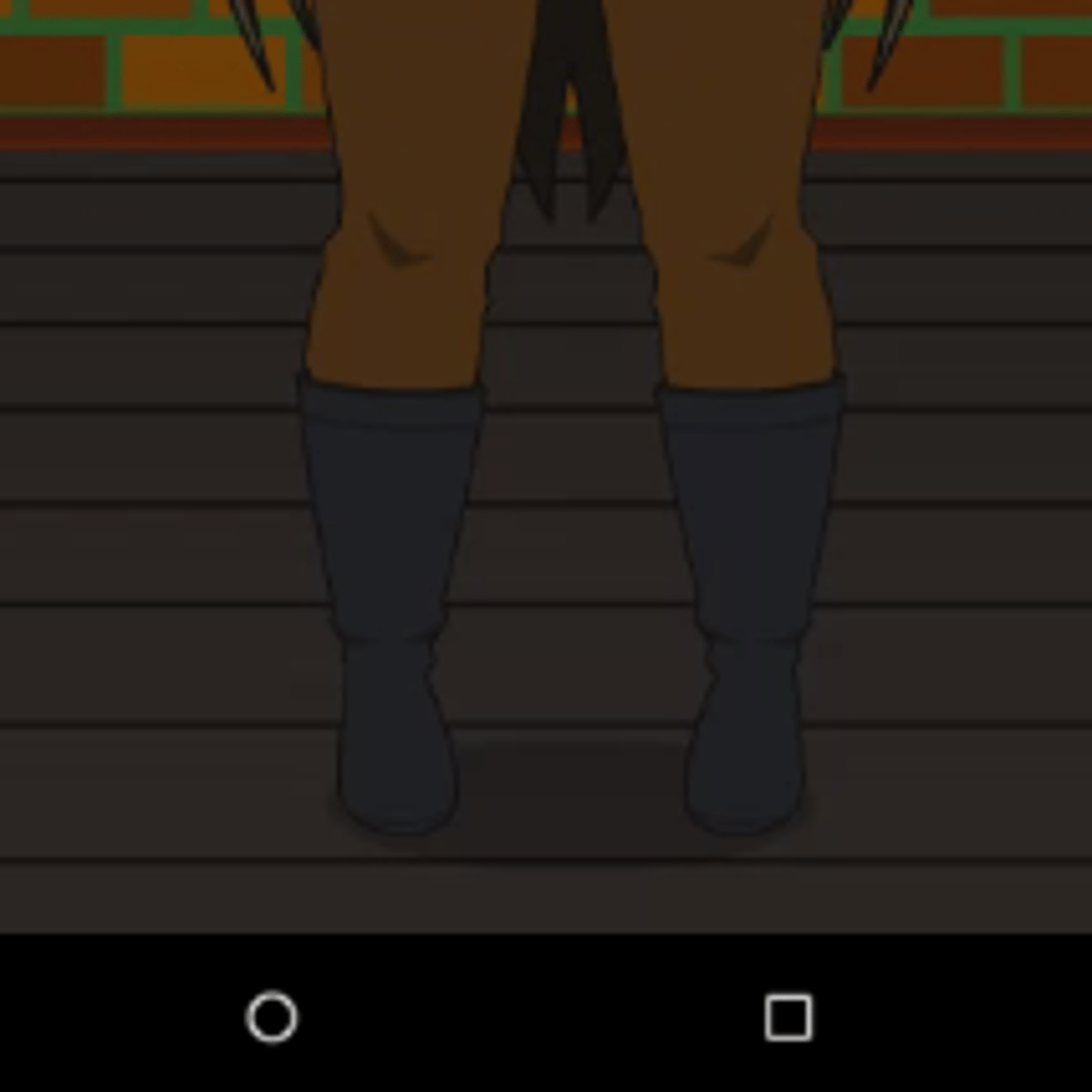Open the recent apps overview
The width and height of the screenshot is (1092, 1092).
(x=788, y=1016)
